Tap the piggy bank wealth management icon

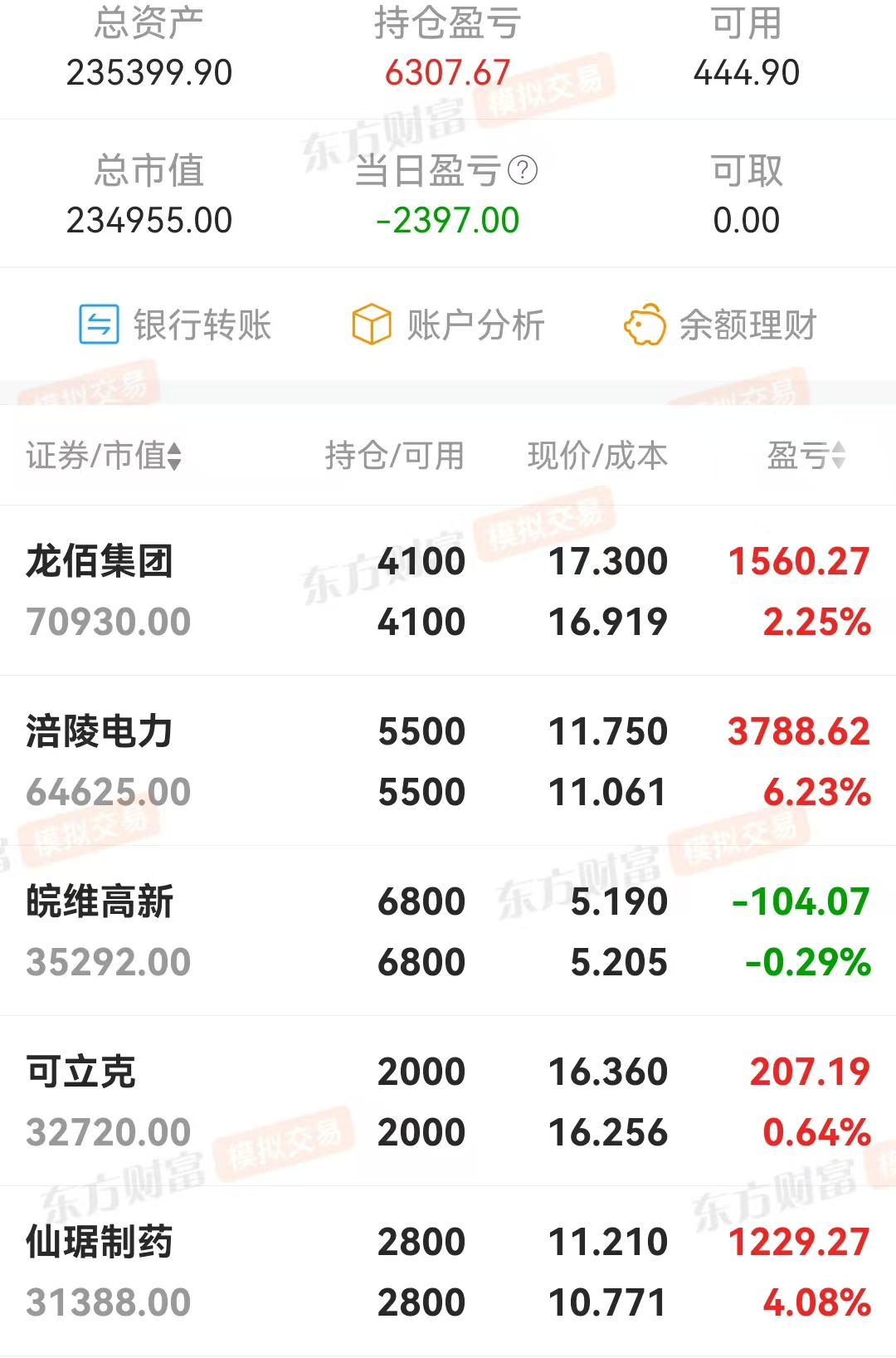pos(645,325)
